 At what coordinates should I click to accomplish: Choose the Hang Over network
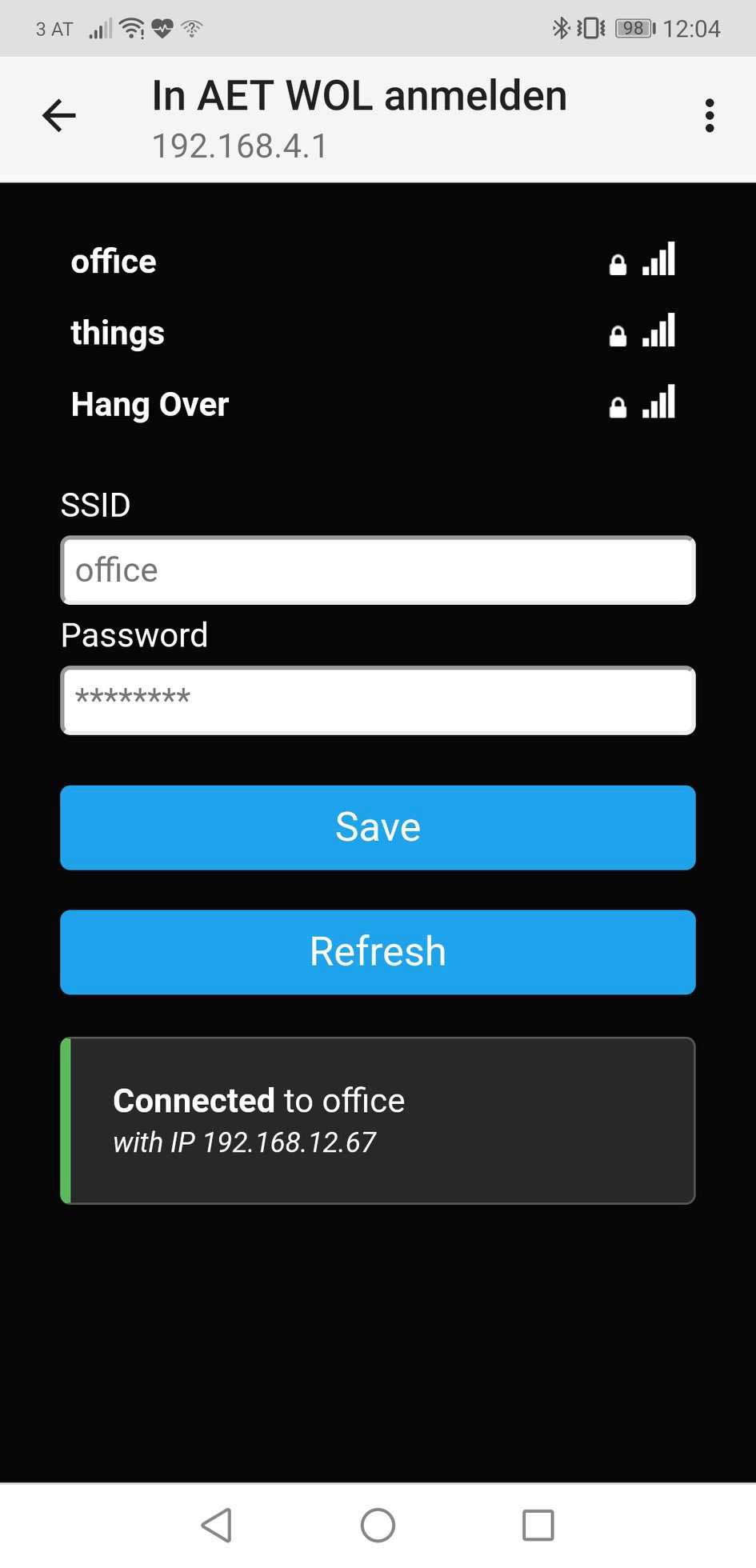click(x=150, y=405)
